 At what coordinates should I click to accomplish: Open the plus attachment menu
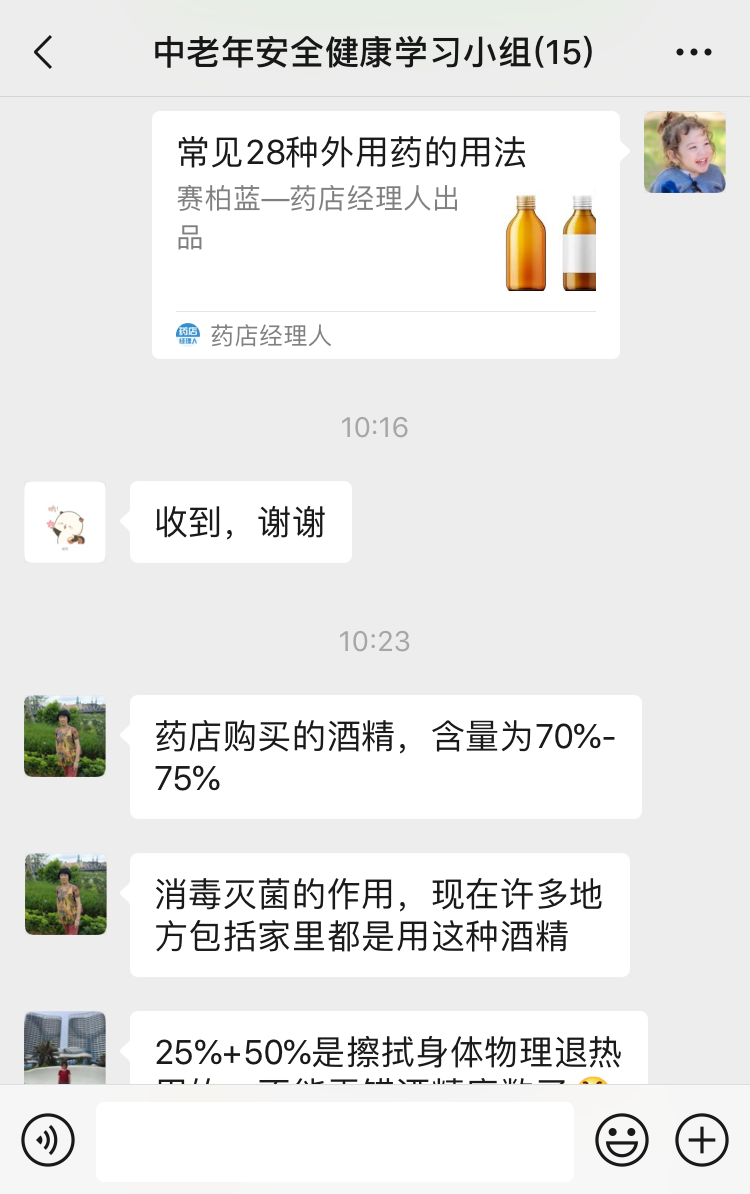coord(702,1140)
